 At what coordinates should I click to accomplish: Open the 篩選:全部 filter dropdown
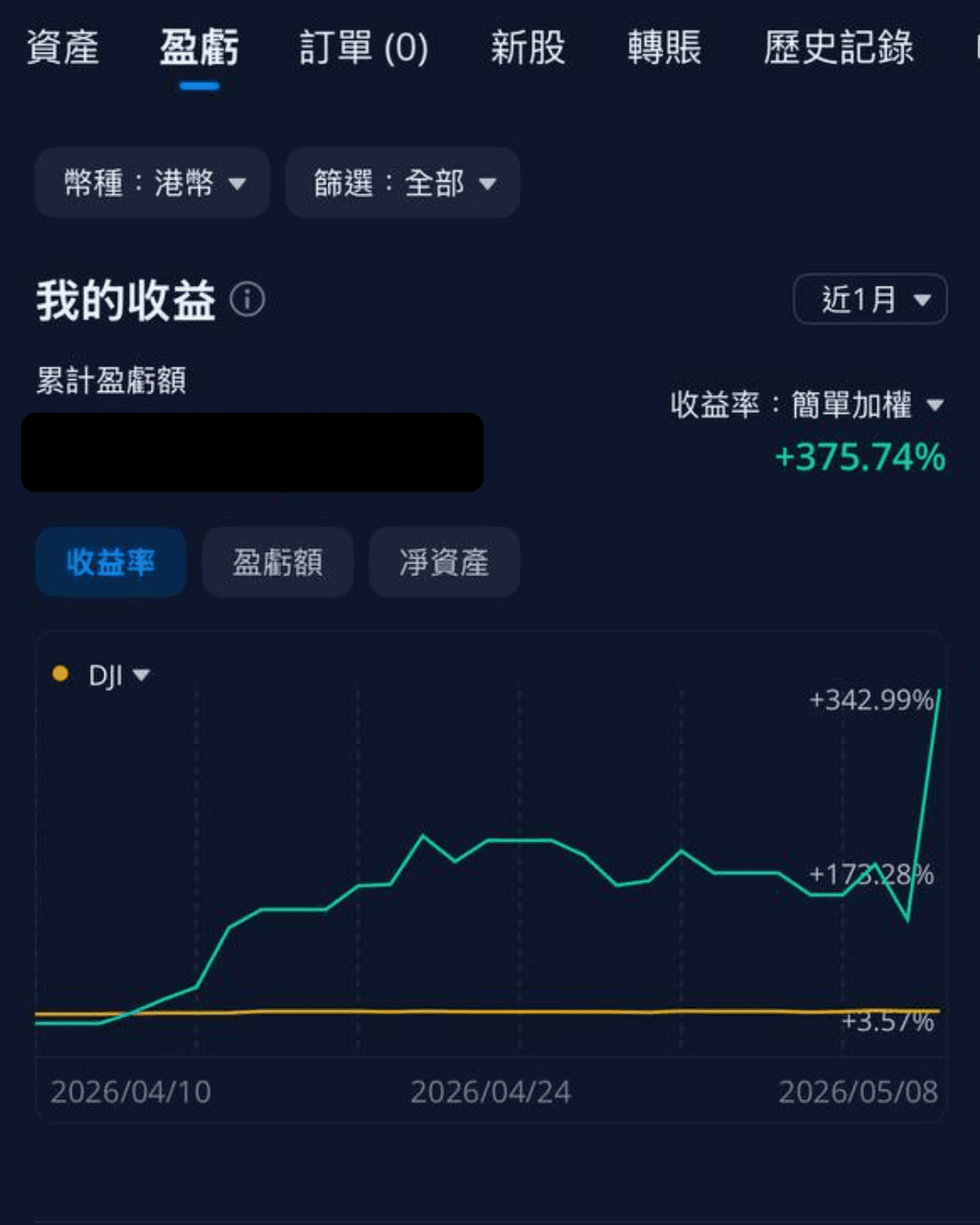coord(403,182)
